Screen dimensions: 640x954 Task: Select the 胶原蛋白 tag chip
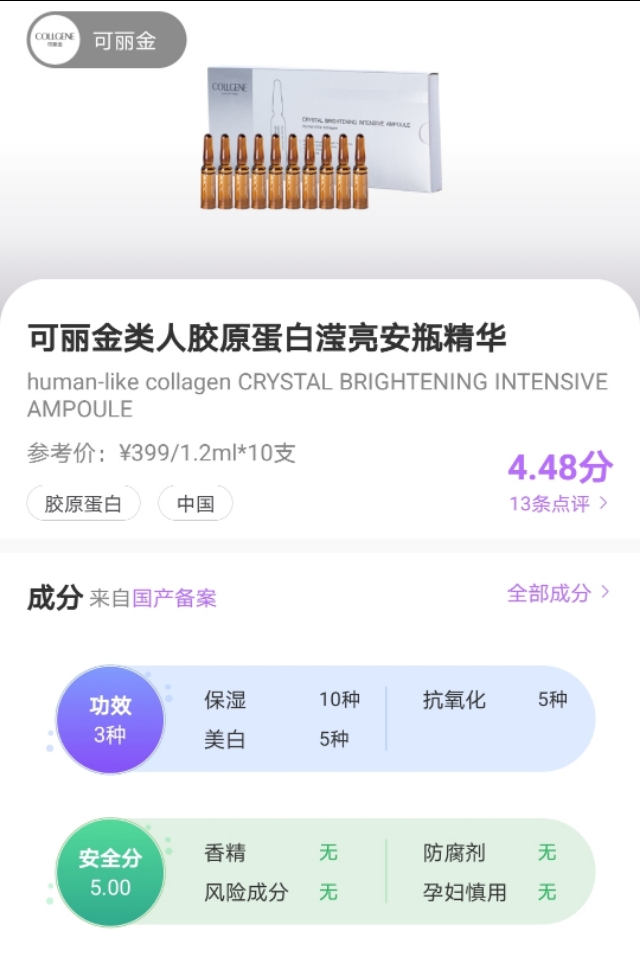83,504
